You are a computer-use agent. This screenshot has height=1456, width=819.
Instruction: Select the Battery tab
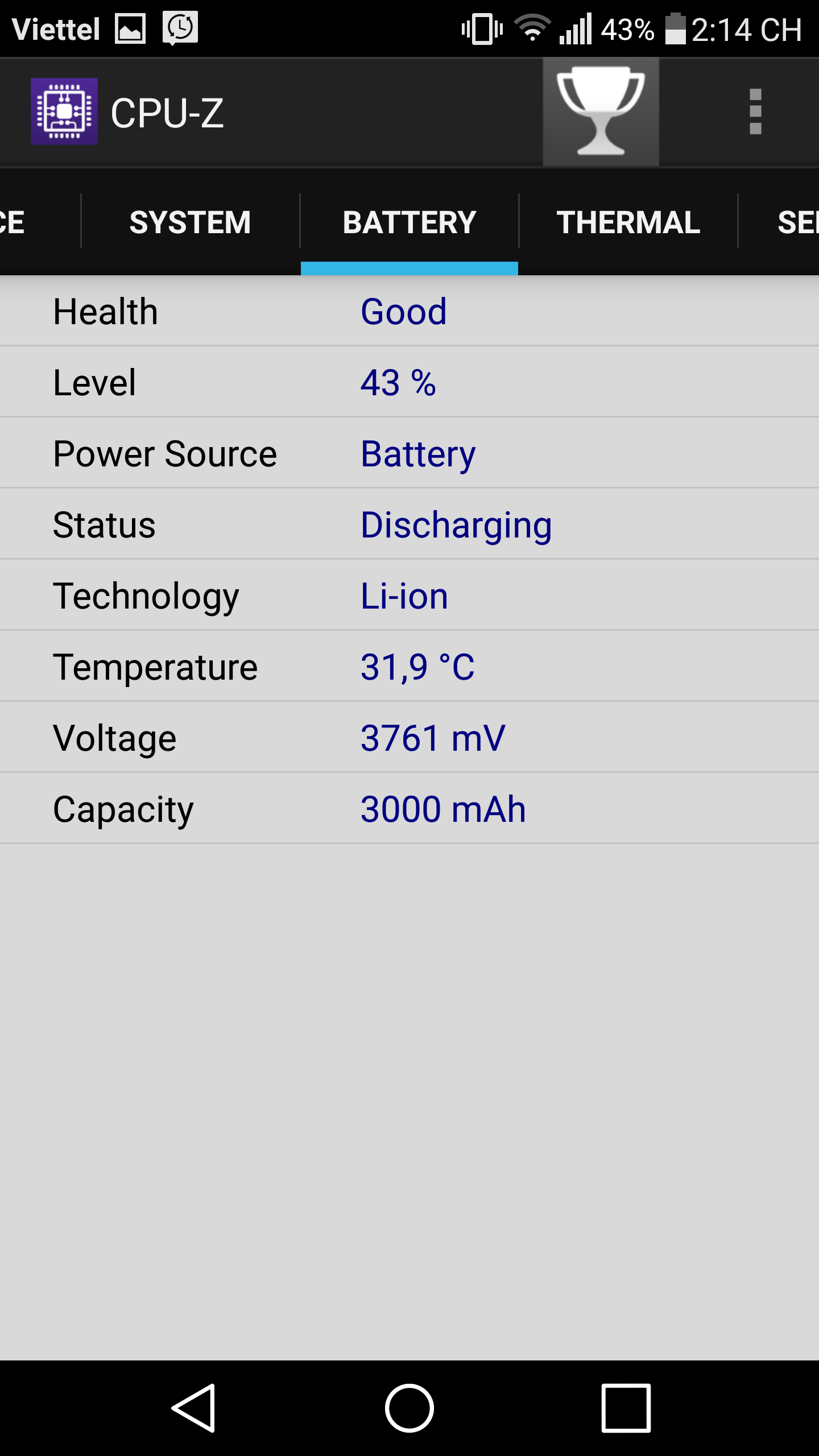(x=409, y=222)
